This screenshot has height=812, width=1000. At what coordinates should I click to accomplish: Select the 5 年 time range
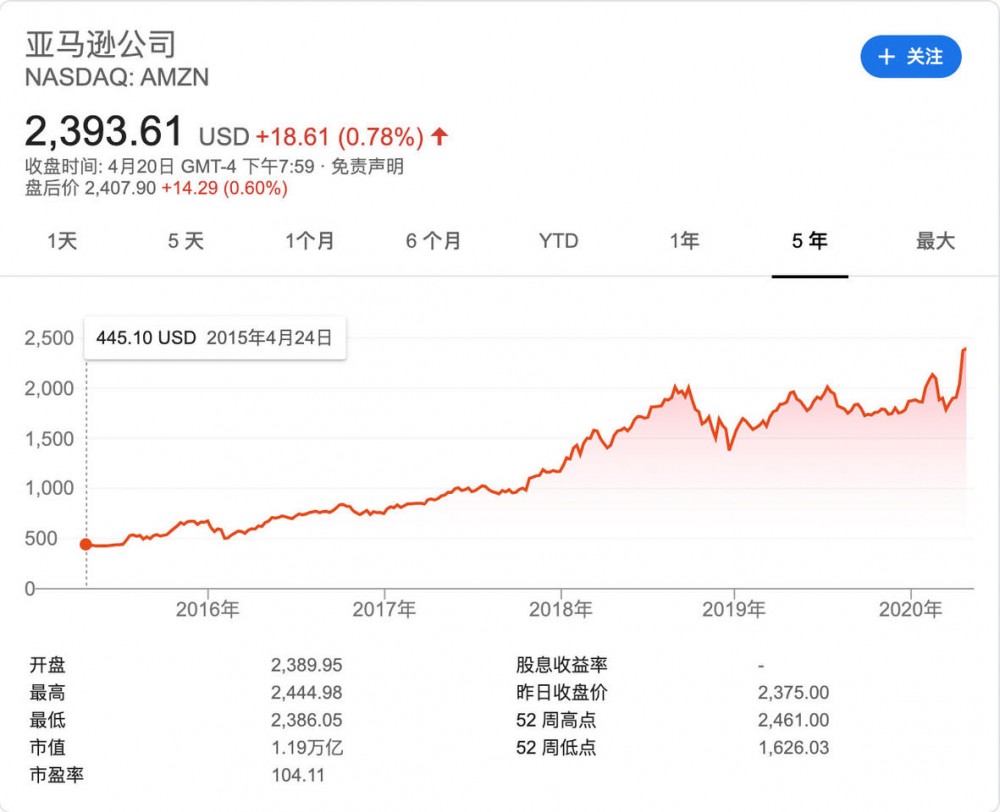click(x=809, y=241)
